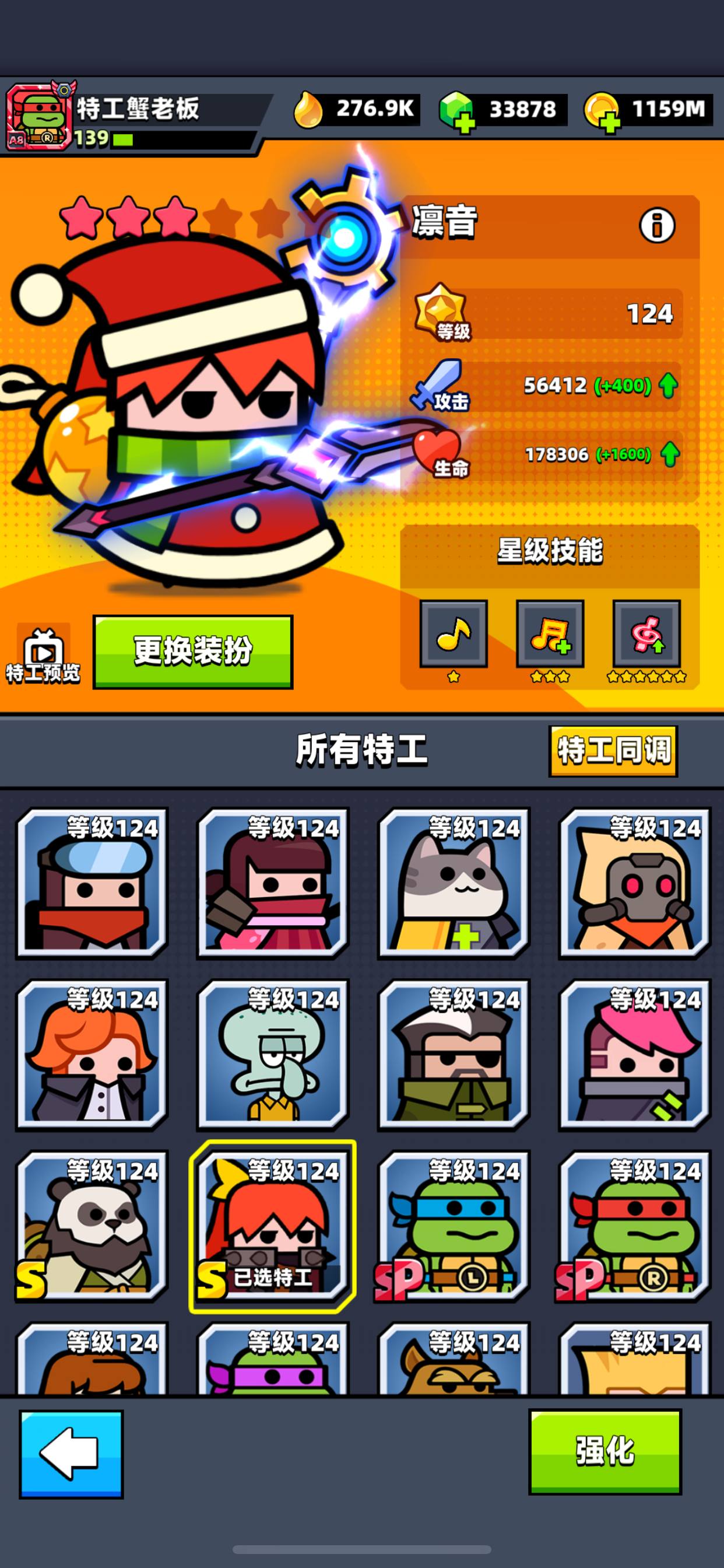Image resolution: width=724 pixels, height=1568 pixels.
Task: Select the pink-haired agent card
Action: (x=634, y=1055)
